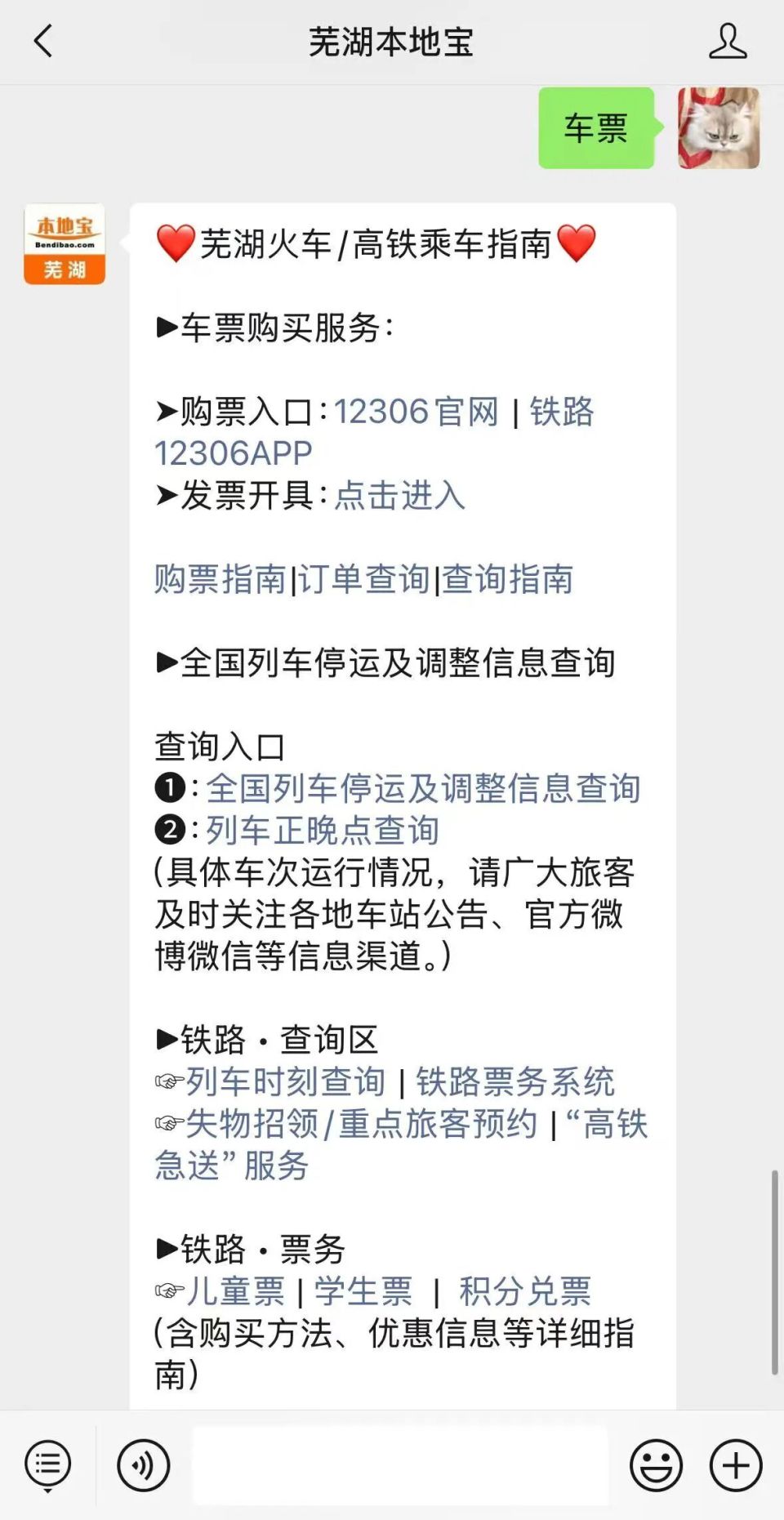This screenshot has height=1520, width=784.
Task: Tap the sent 车票 message bubble
Action: (x=595, y=130)
